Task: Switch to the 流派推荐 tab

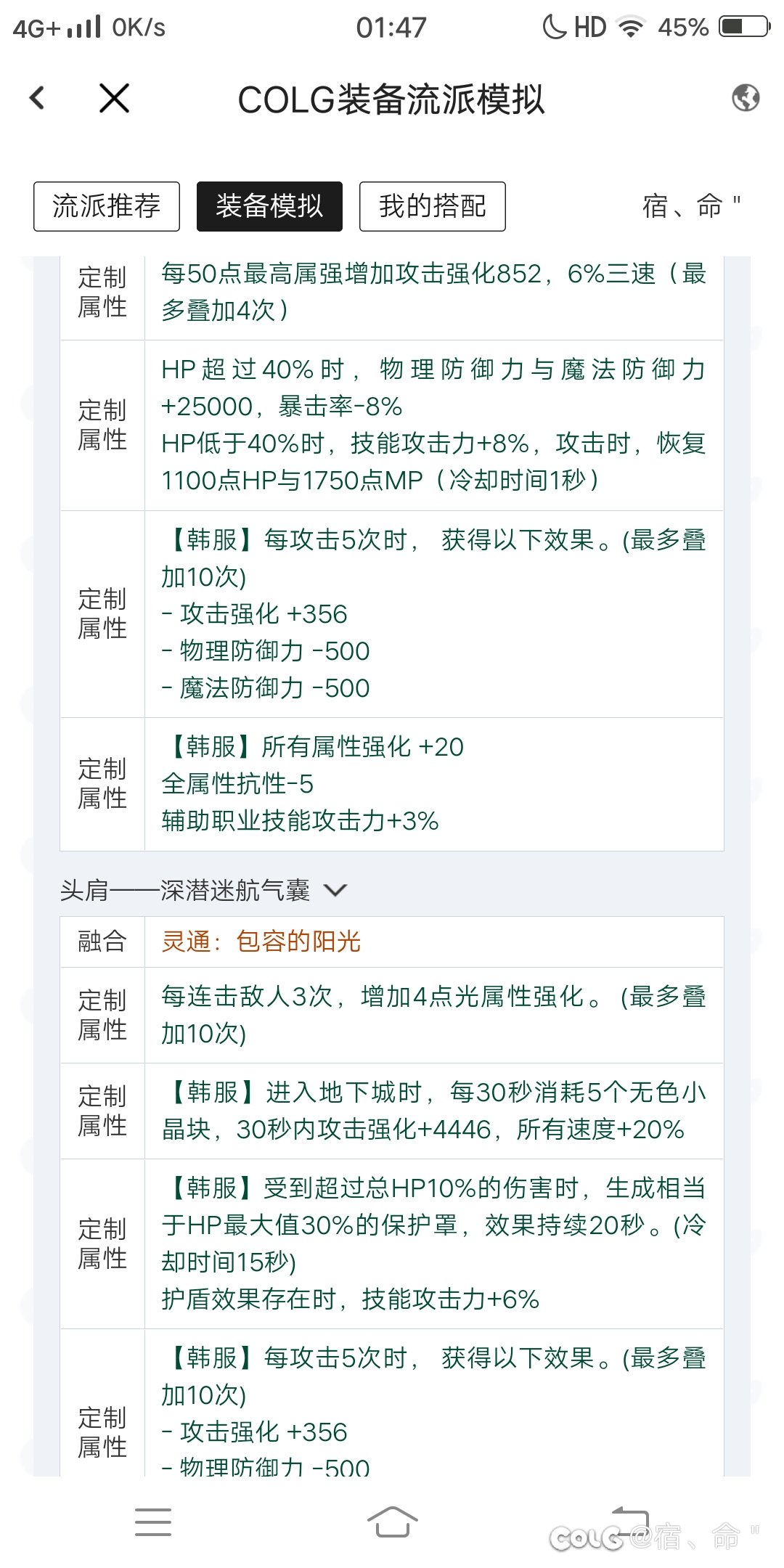Action: (107, 206)
